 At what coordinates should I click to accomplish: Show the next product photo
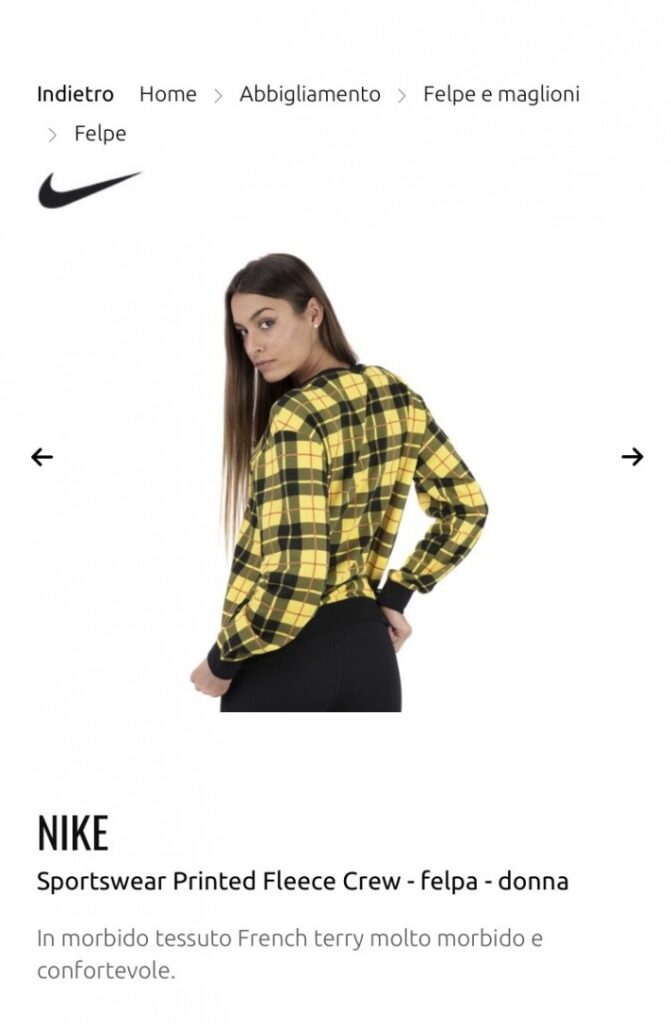click(632, 457)
